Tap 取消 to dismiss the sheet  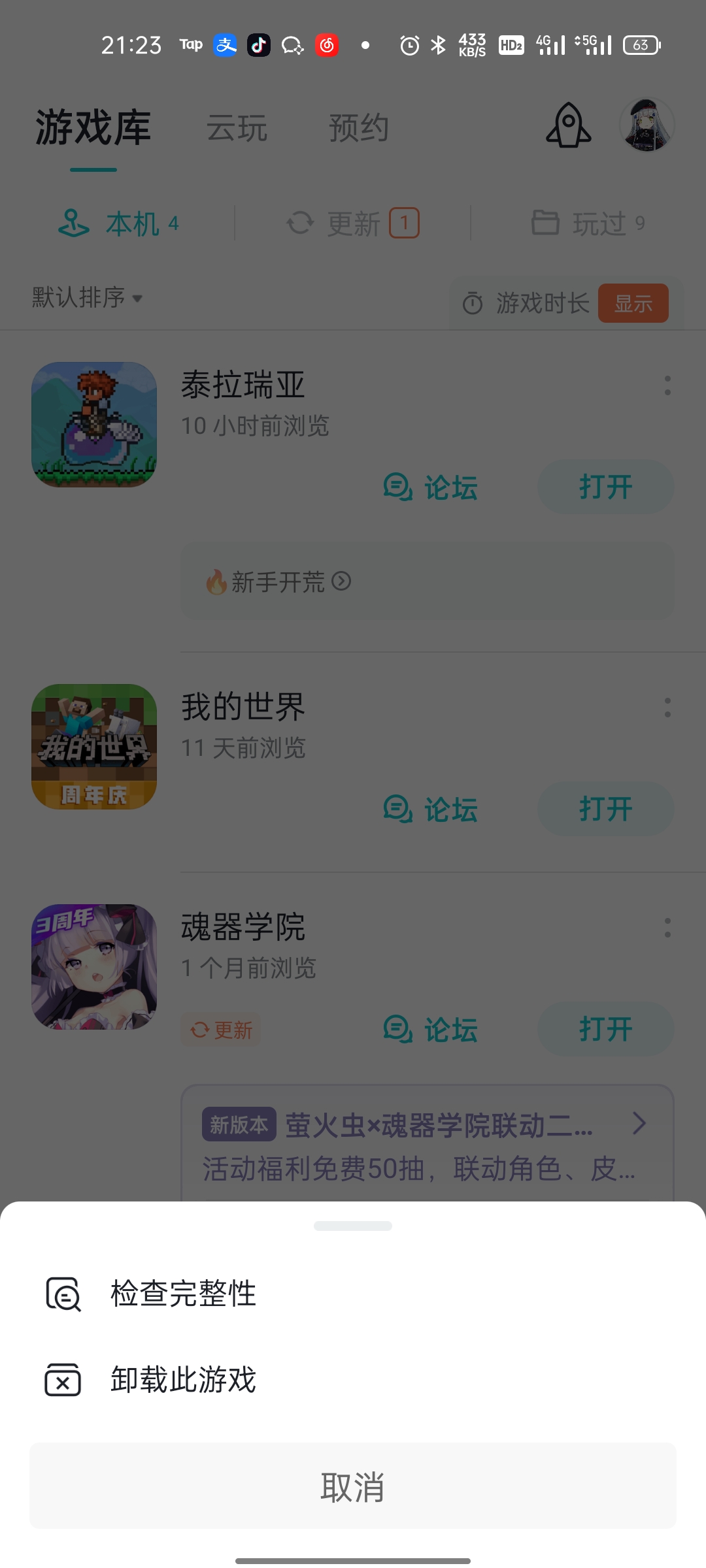pos(353,1486)
